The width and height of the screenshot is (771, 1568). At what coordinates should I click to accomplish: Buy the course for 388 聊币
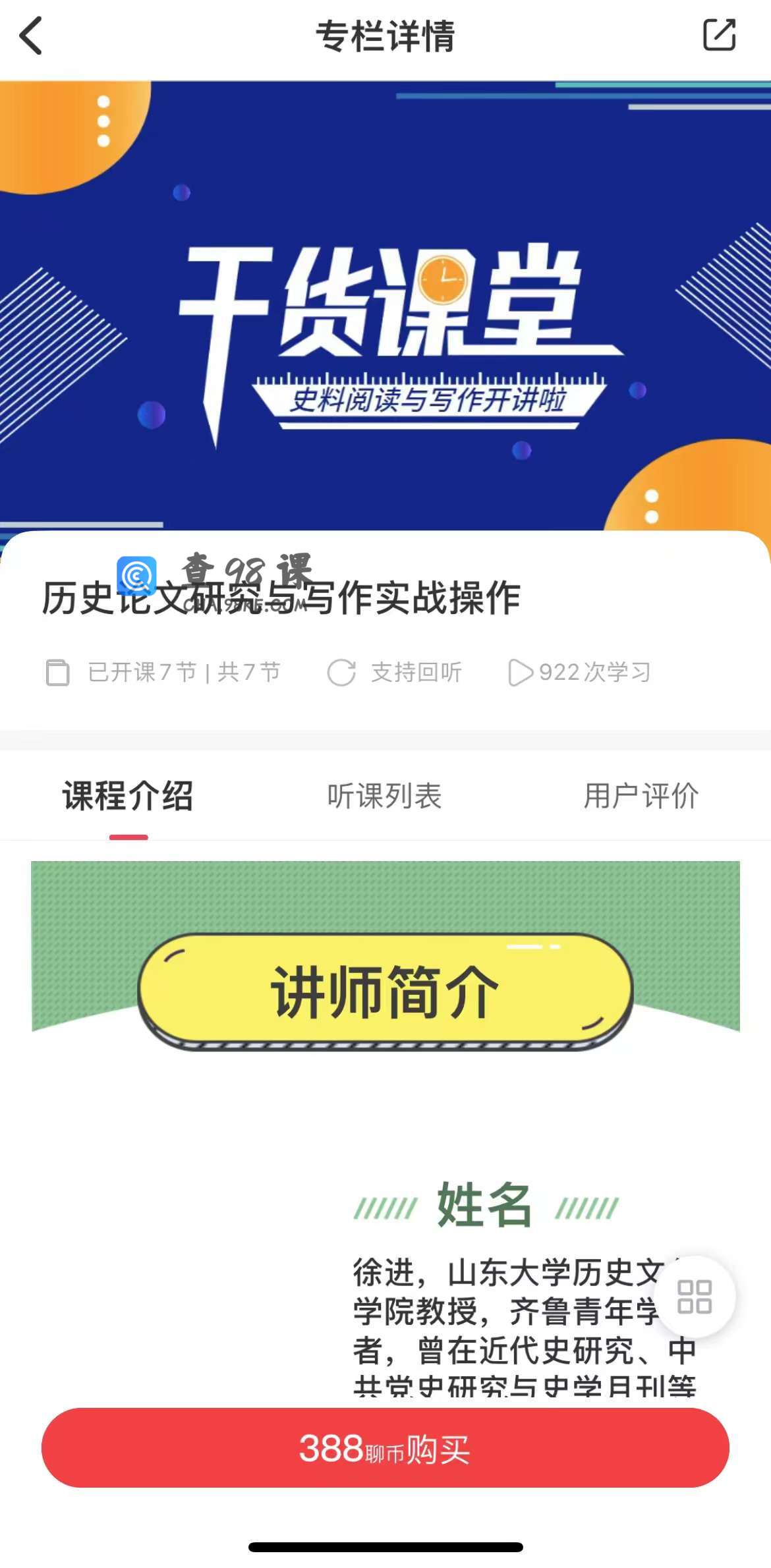click(385, 1448)
